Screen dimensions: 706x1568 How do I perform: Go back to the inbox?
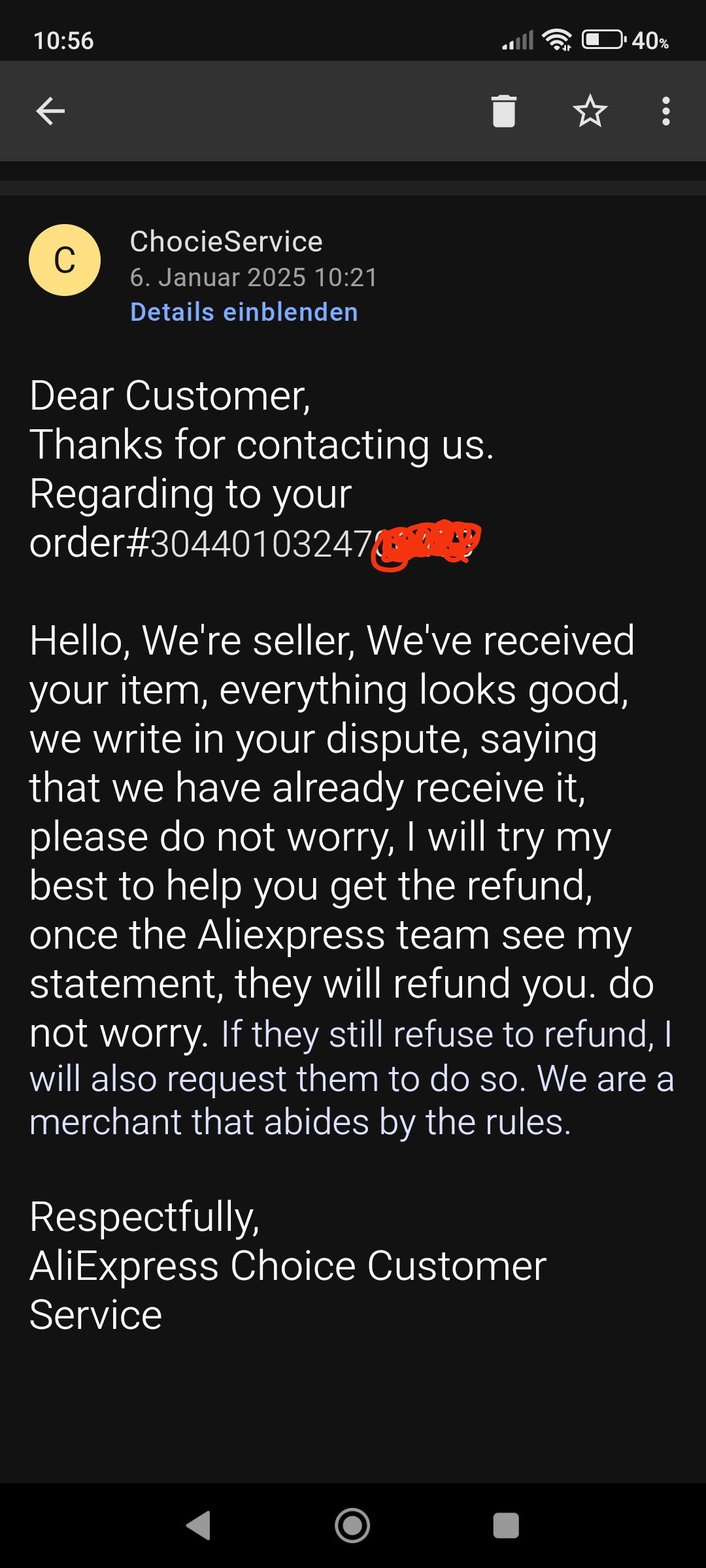(50, 111)
